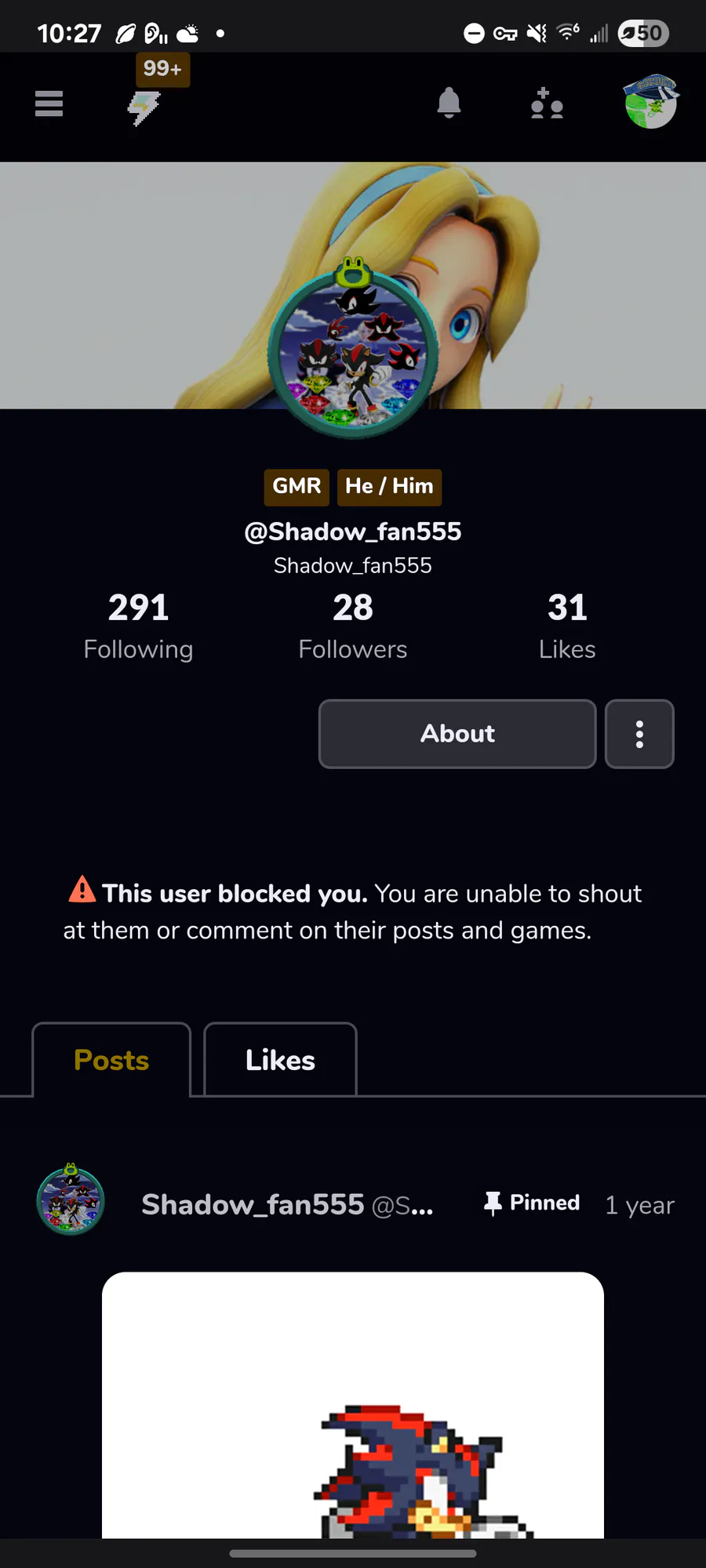Viewport: 706px width, 1568px height.
Task: Switch to the Likes tab
Action: (280, 1060)
